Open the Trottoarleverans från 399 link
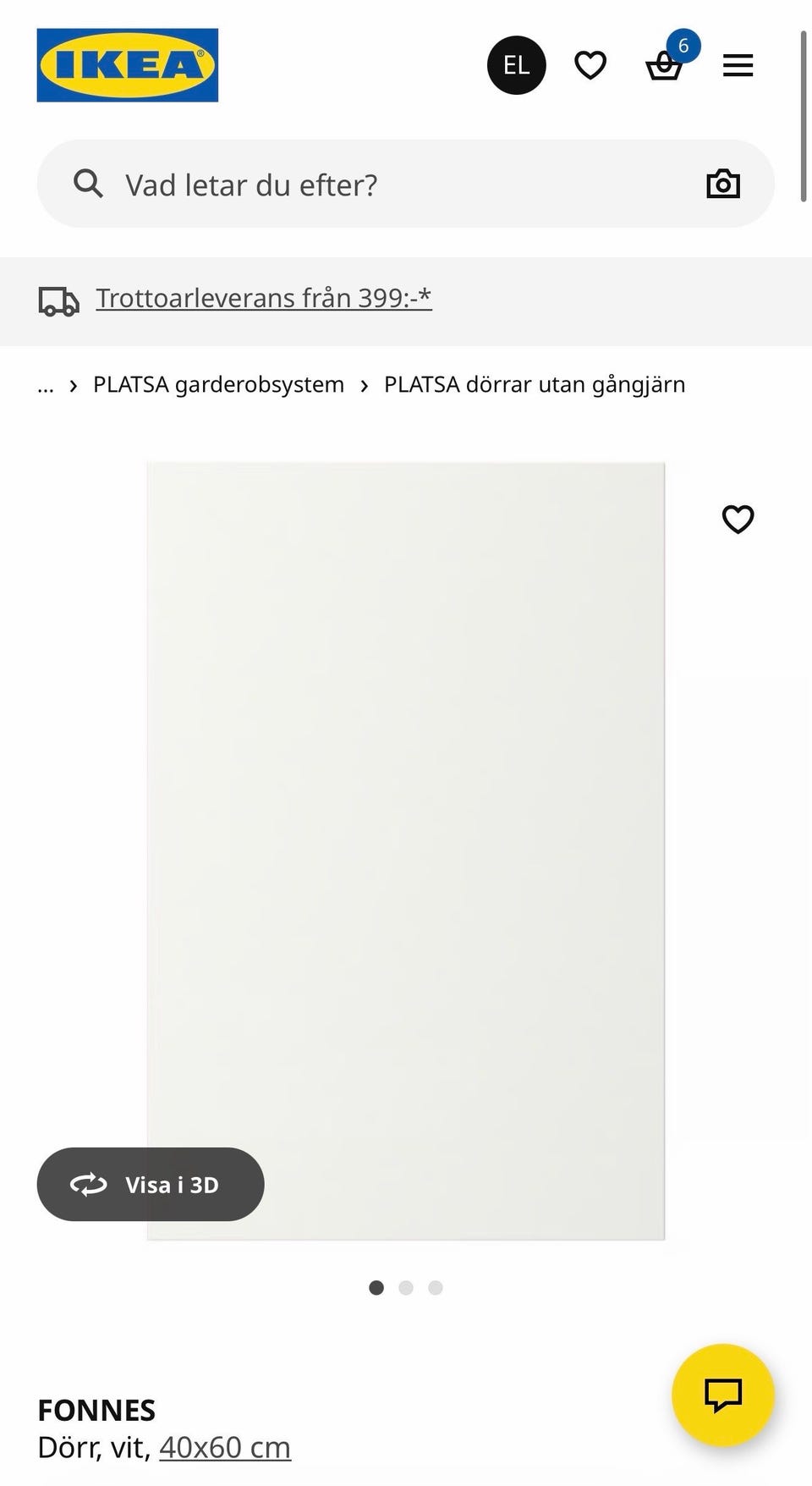Image resolution: width=812 pixels, height=1486 pixels. click(x=263, y=298)
